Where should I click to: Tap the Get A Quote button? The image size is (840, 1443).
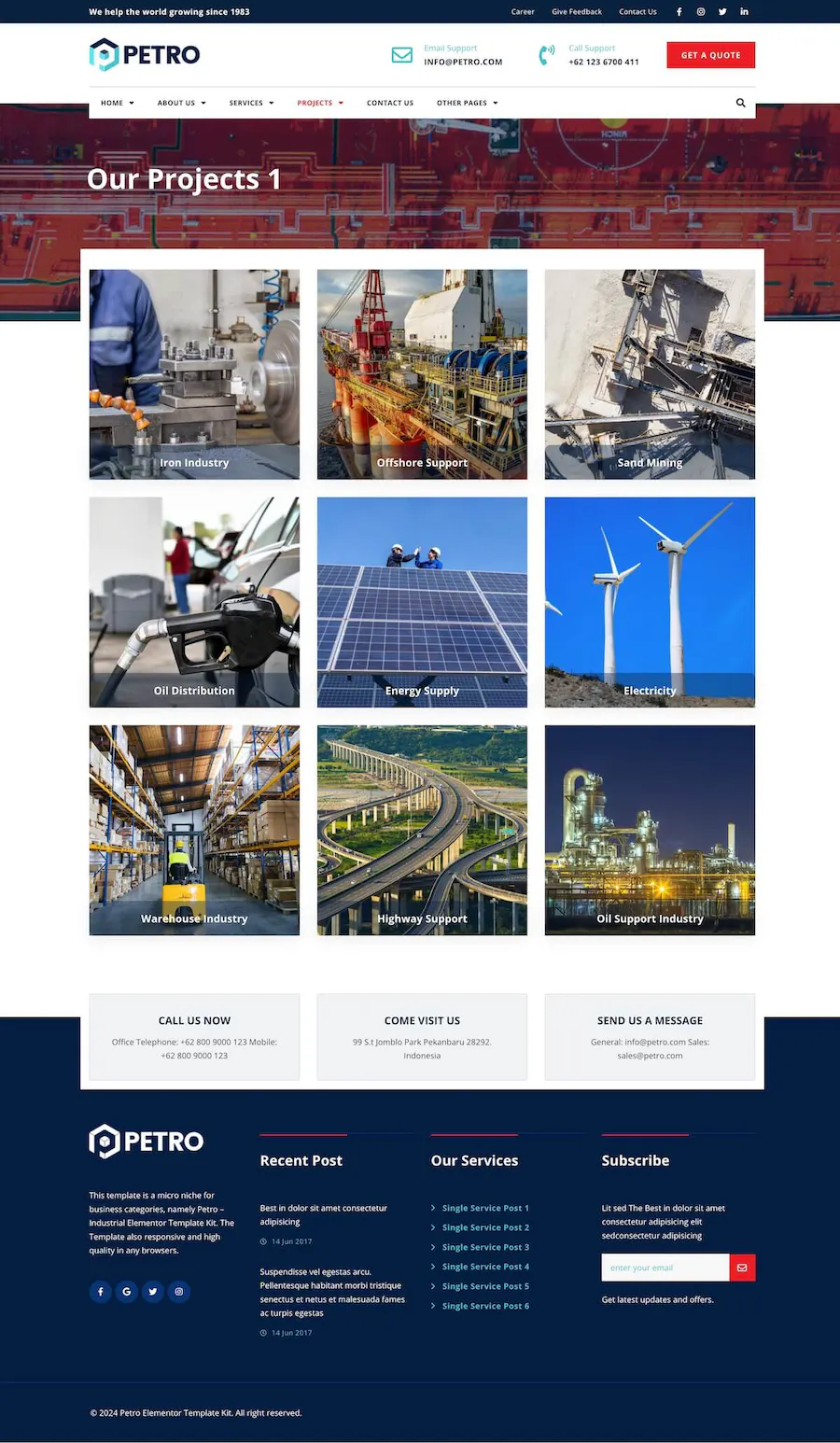(710, 55)
